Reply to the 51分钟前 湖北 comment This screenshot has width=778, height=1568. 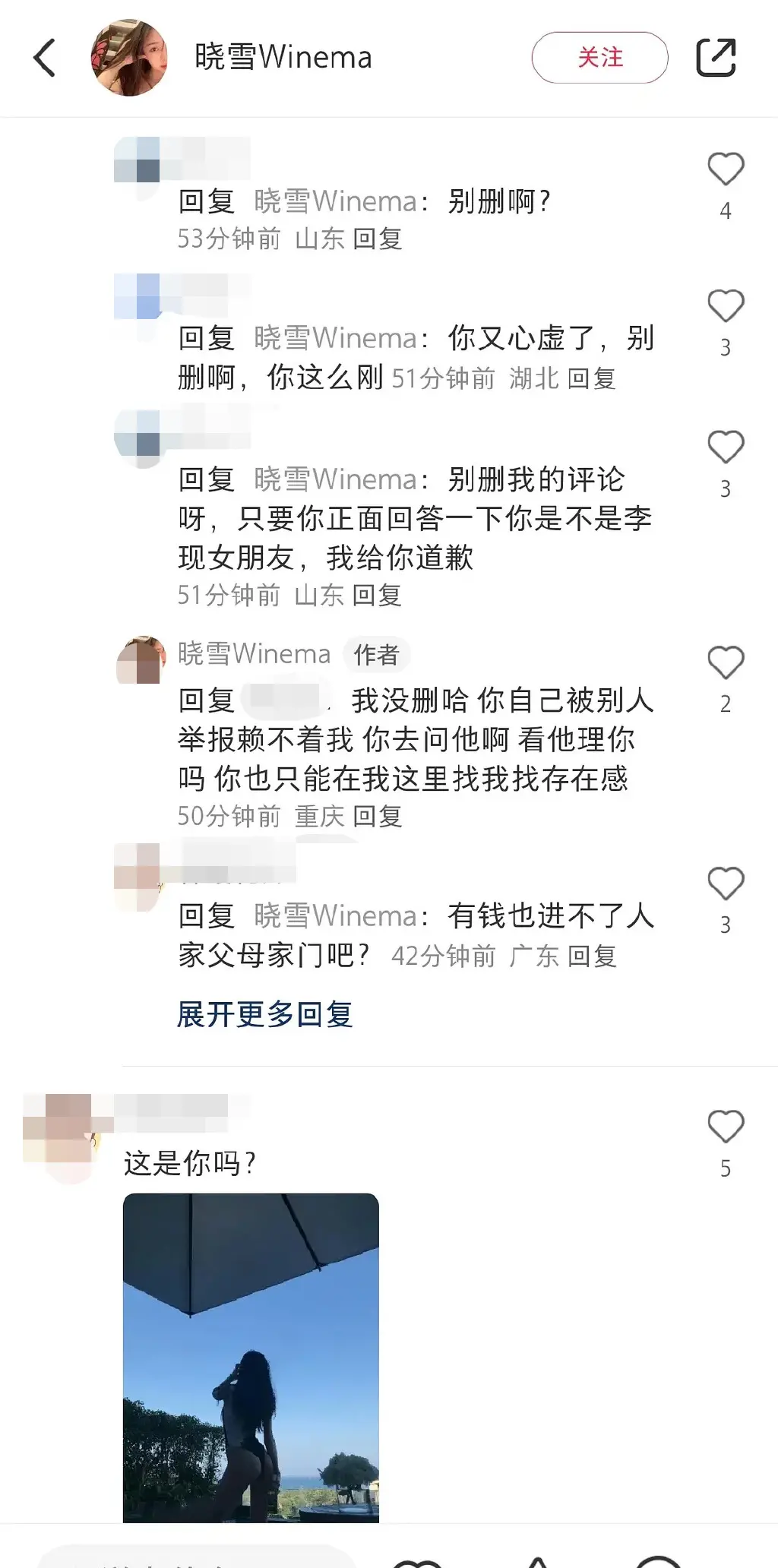[592, 378]
